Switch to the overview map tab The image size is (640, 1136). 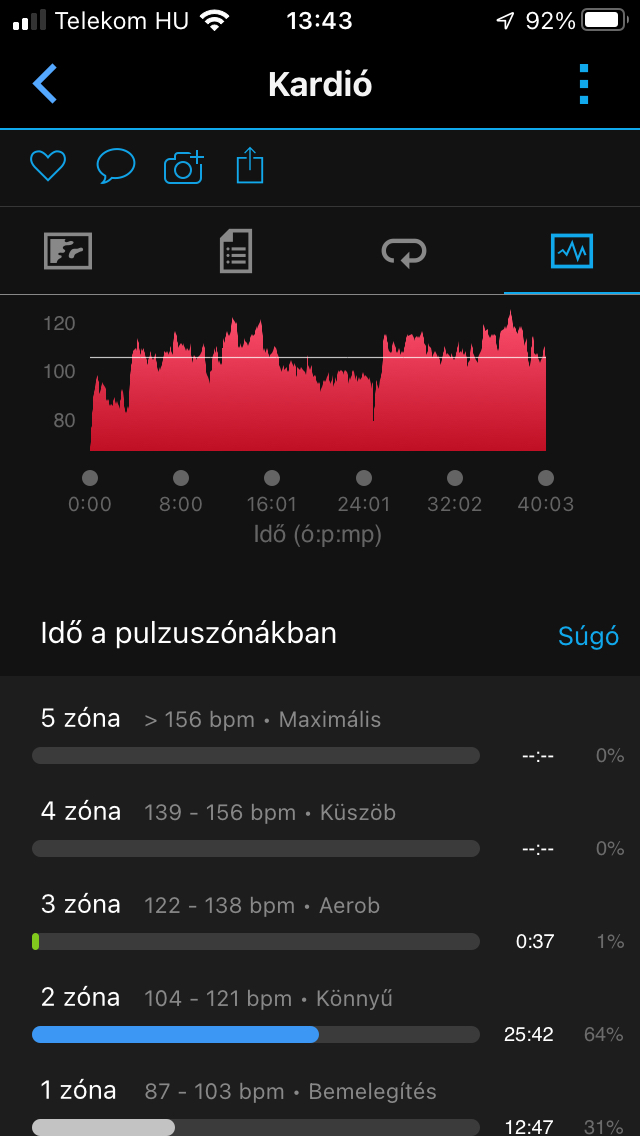(68, 251)
